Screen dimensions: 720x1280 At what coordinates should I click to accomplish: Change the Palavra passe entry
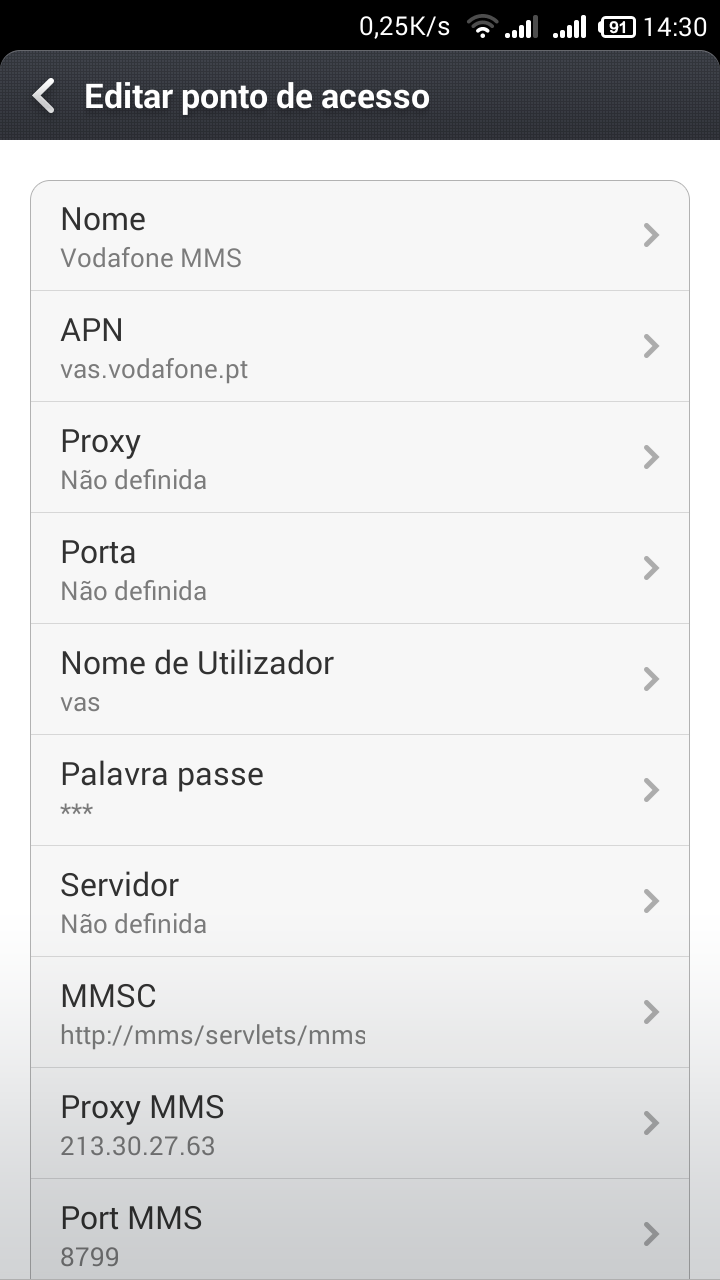pyautogui.click(x=360, y=791)
